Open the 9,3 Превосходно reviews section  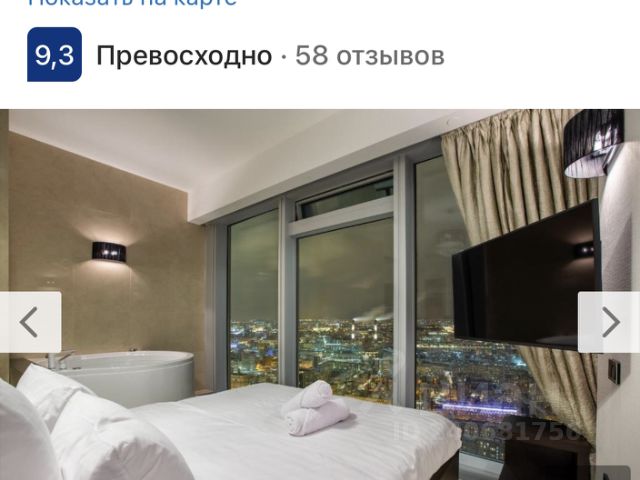[x=235, y=55]
